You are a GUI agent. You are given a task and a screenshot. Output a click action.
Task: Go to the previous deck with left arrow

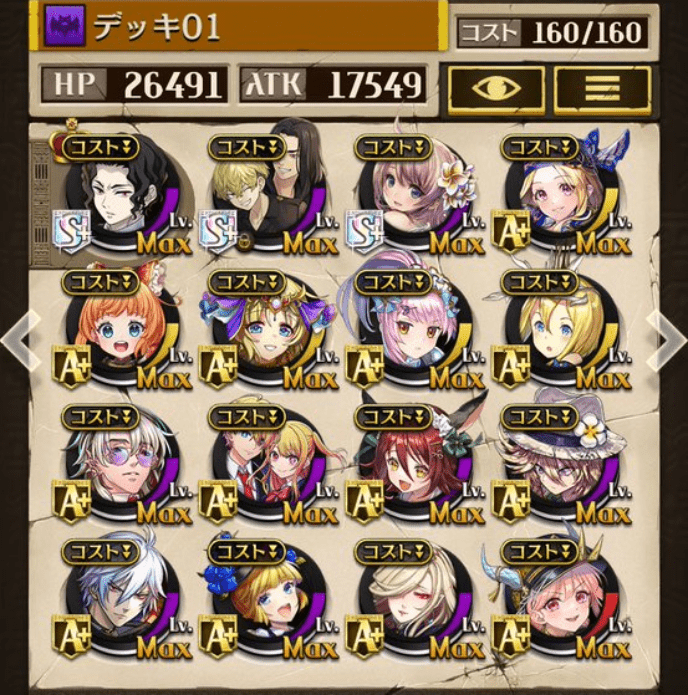point(18,340)
